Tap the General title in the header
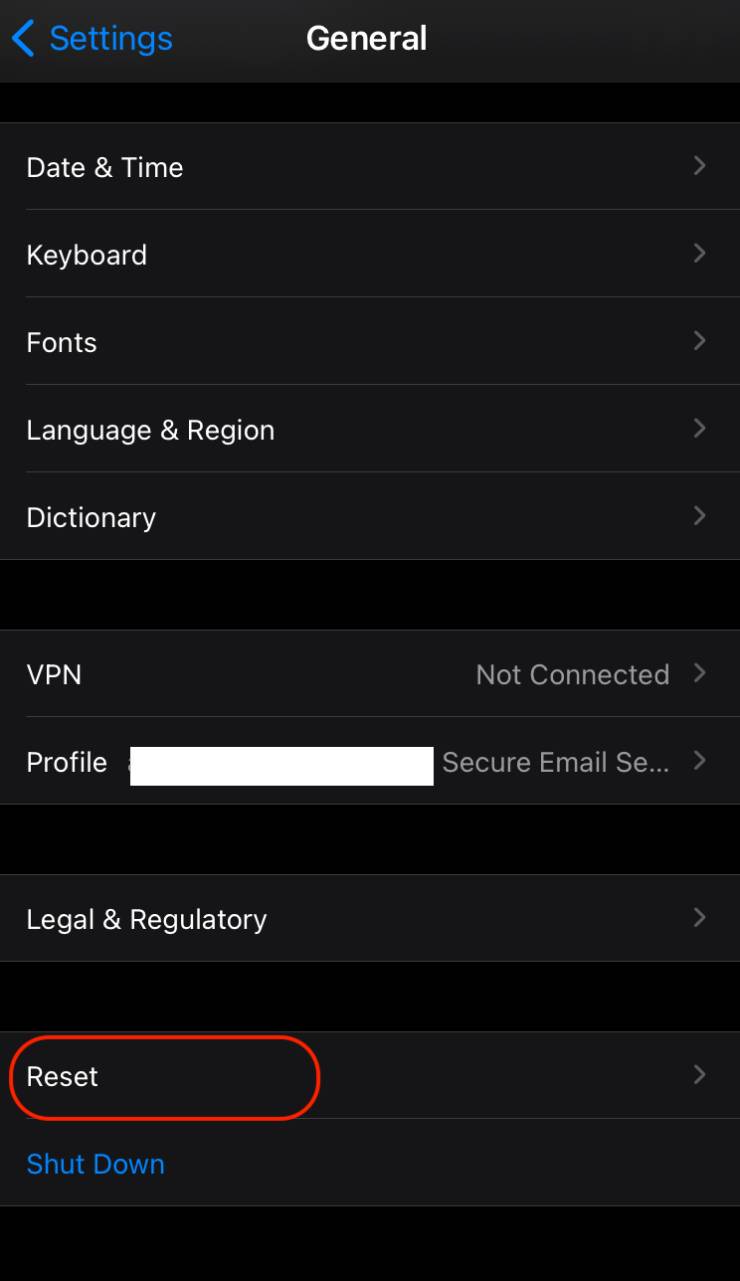The image size is (740, 1281). point(367,38)
